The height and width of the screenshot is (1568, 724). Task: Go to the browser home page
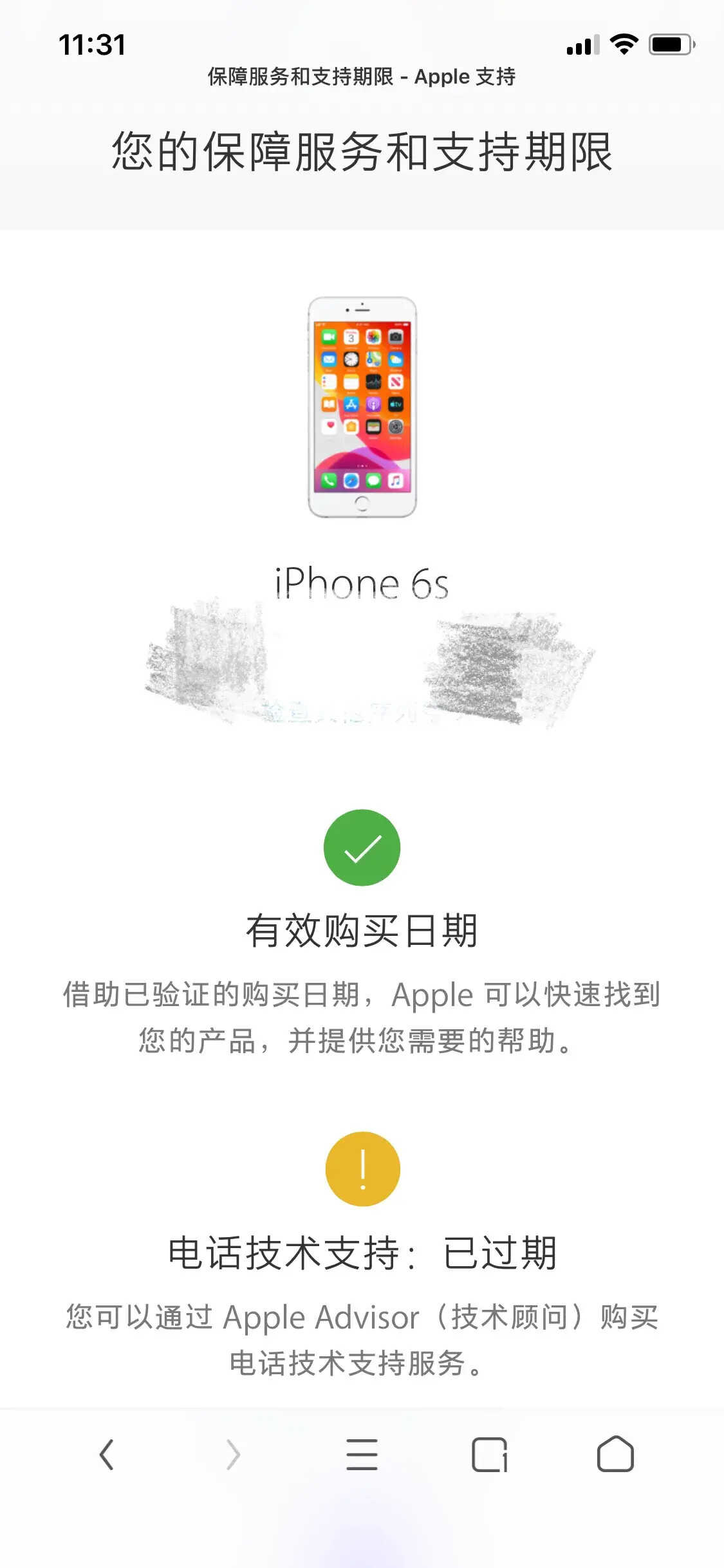coord(615,1455)
